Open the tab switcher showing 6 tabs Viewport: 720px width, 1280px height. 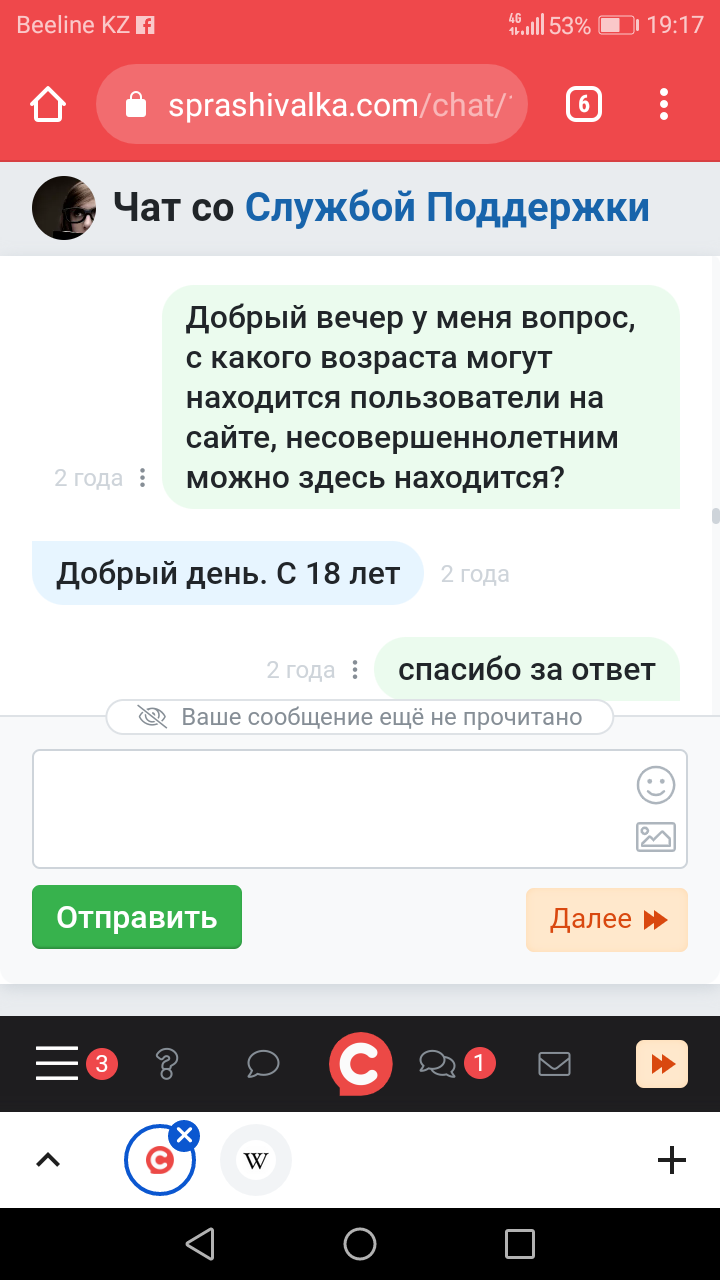click(x=584, y=104)
